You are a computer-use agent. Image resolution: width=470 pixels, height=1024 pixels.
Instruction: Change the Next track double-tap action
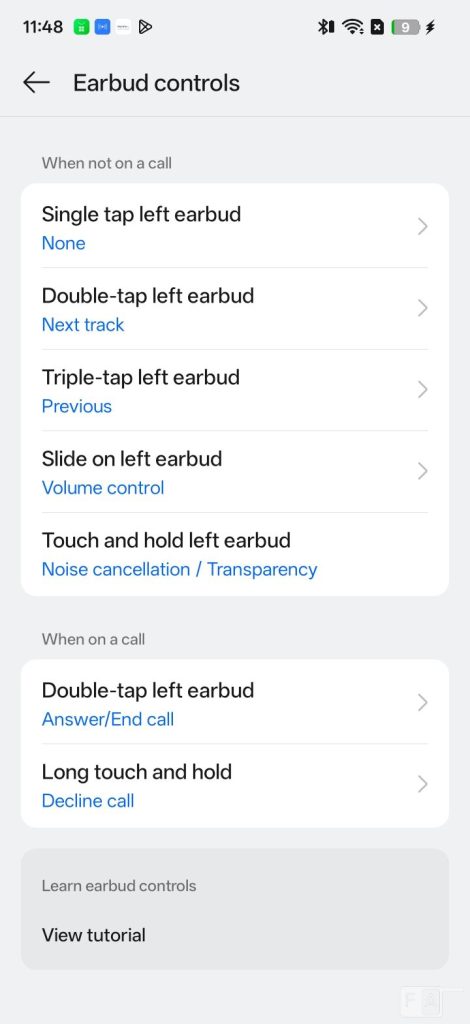235,308
